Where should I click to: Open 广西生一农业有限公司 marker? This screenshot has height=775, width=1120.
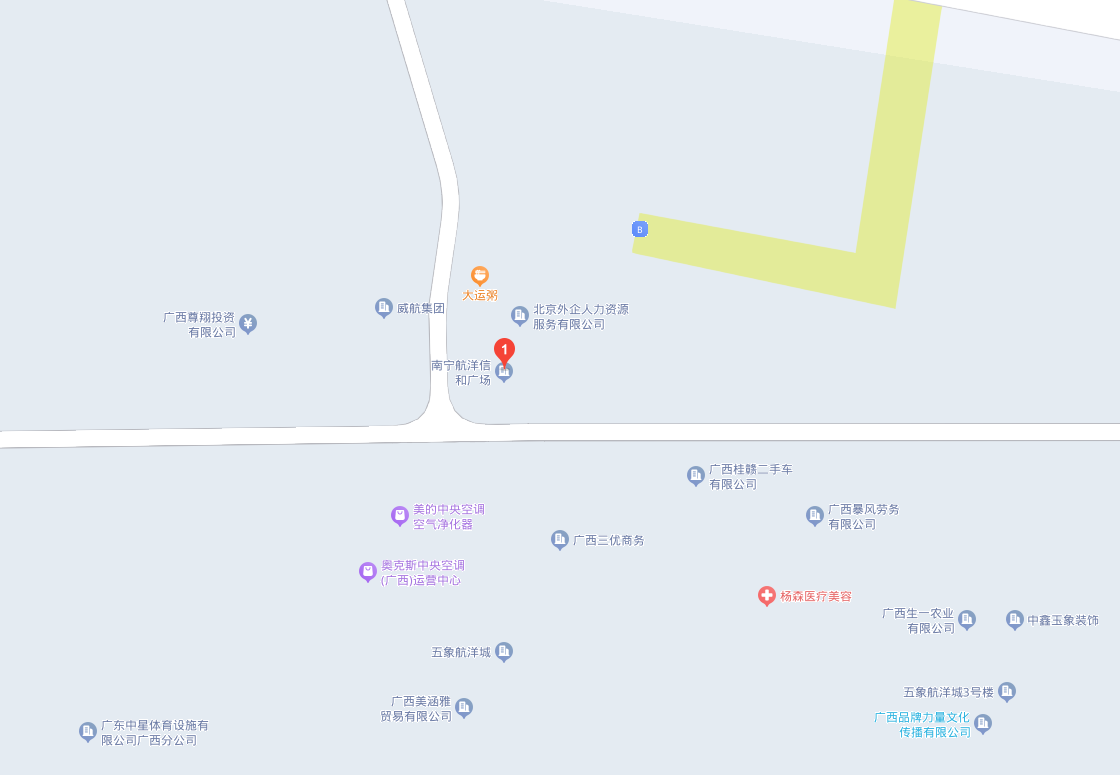click(x=967, y=620)
